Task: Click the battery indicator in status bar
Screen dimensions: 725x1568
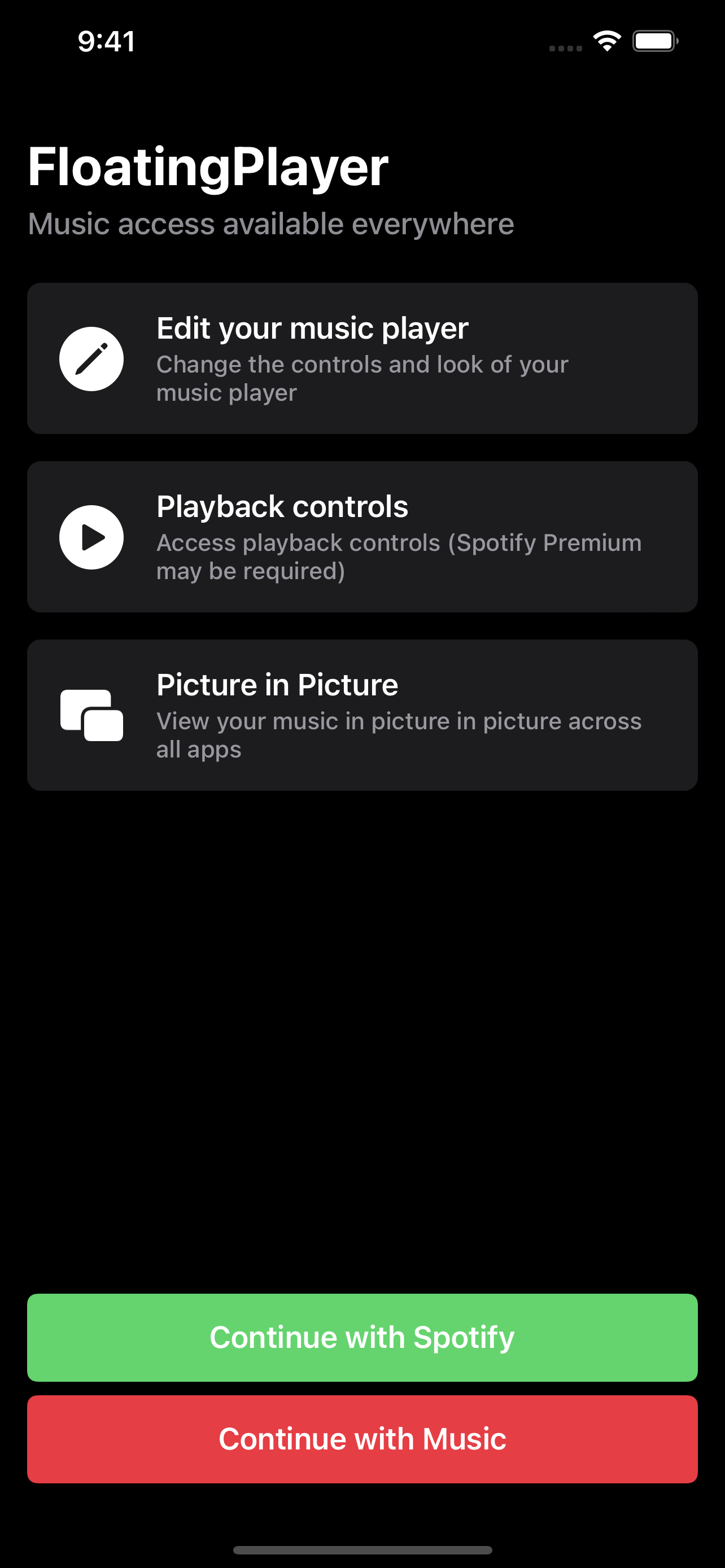Action: 654,40
